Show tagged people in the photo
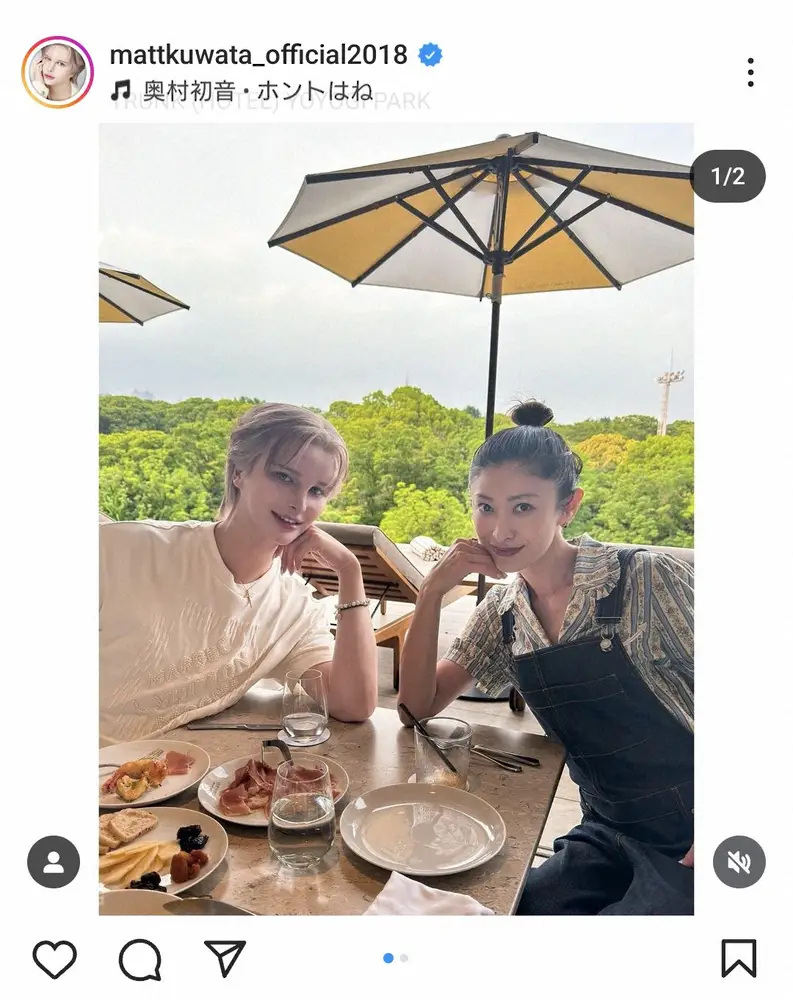This screenshot has width=793, height=1000. coord(53,862)
